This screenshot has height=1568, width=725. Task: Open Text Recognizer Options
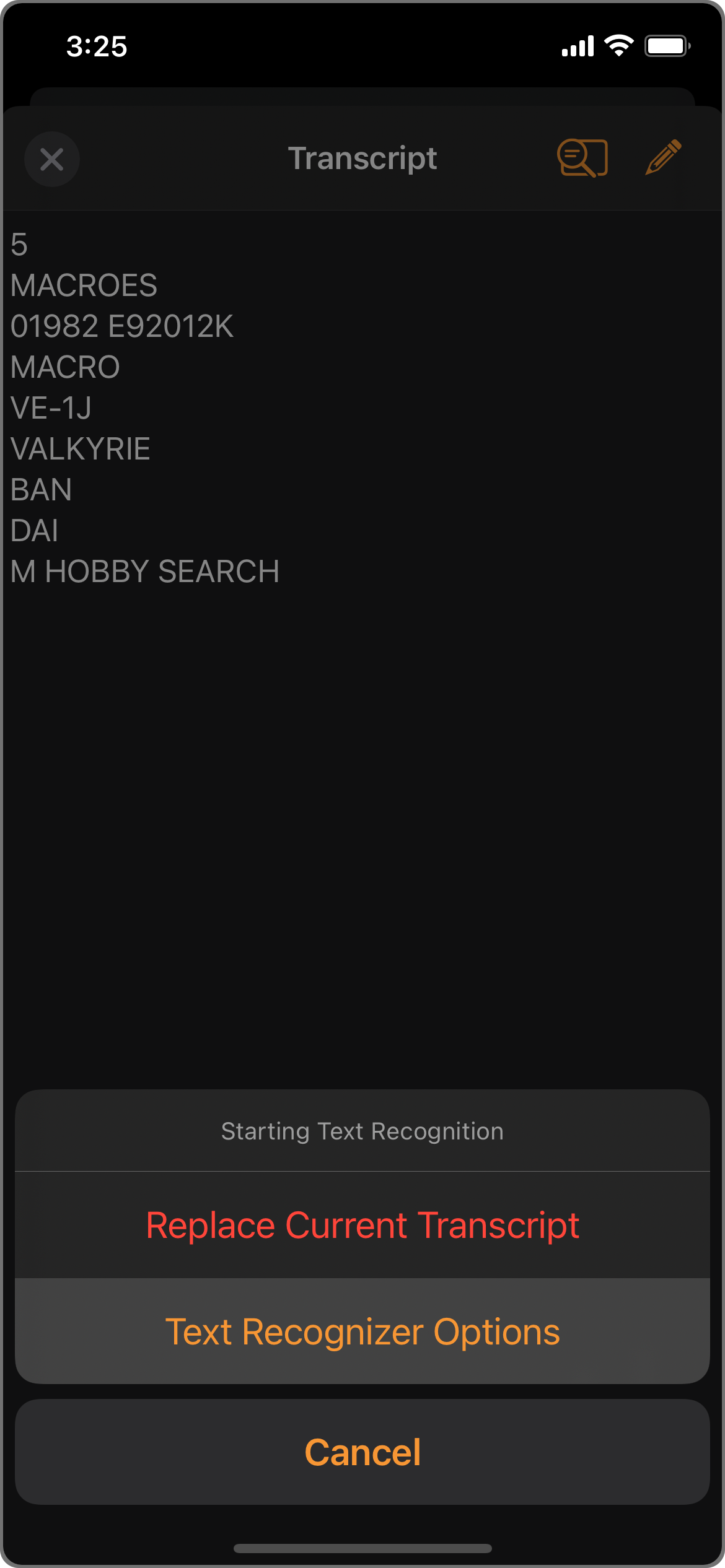(x=362, y=1331)
